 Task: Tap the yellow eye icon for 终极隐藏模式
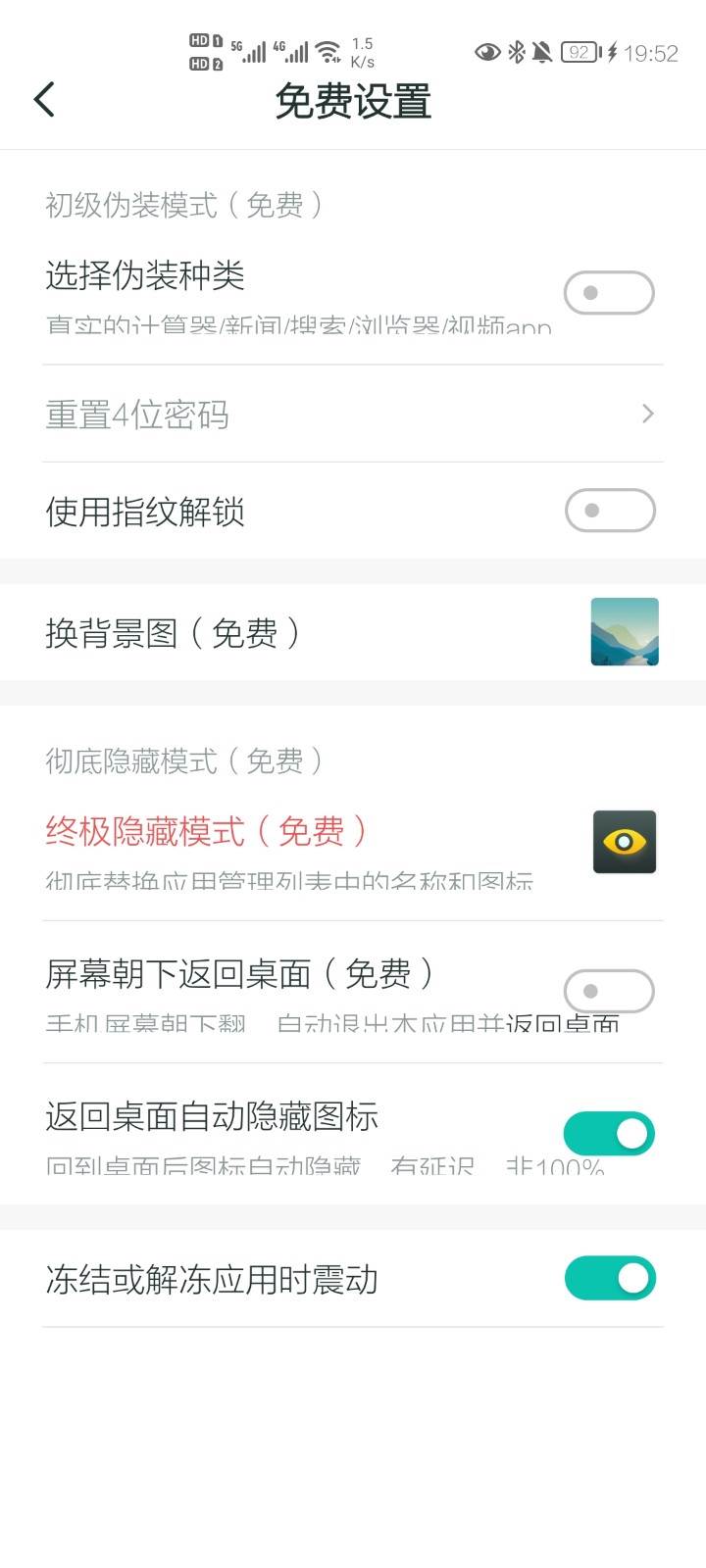[x=624, y=843]
